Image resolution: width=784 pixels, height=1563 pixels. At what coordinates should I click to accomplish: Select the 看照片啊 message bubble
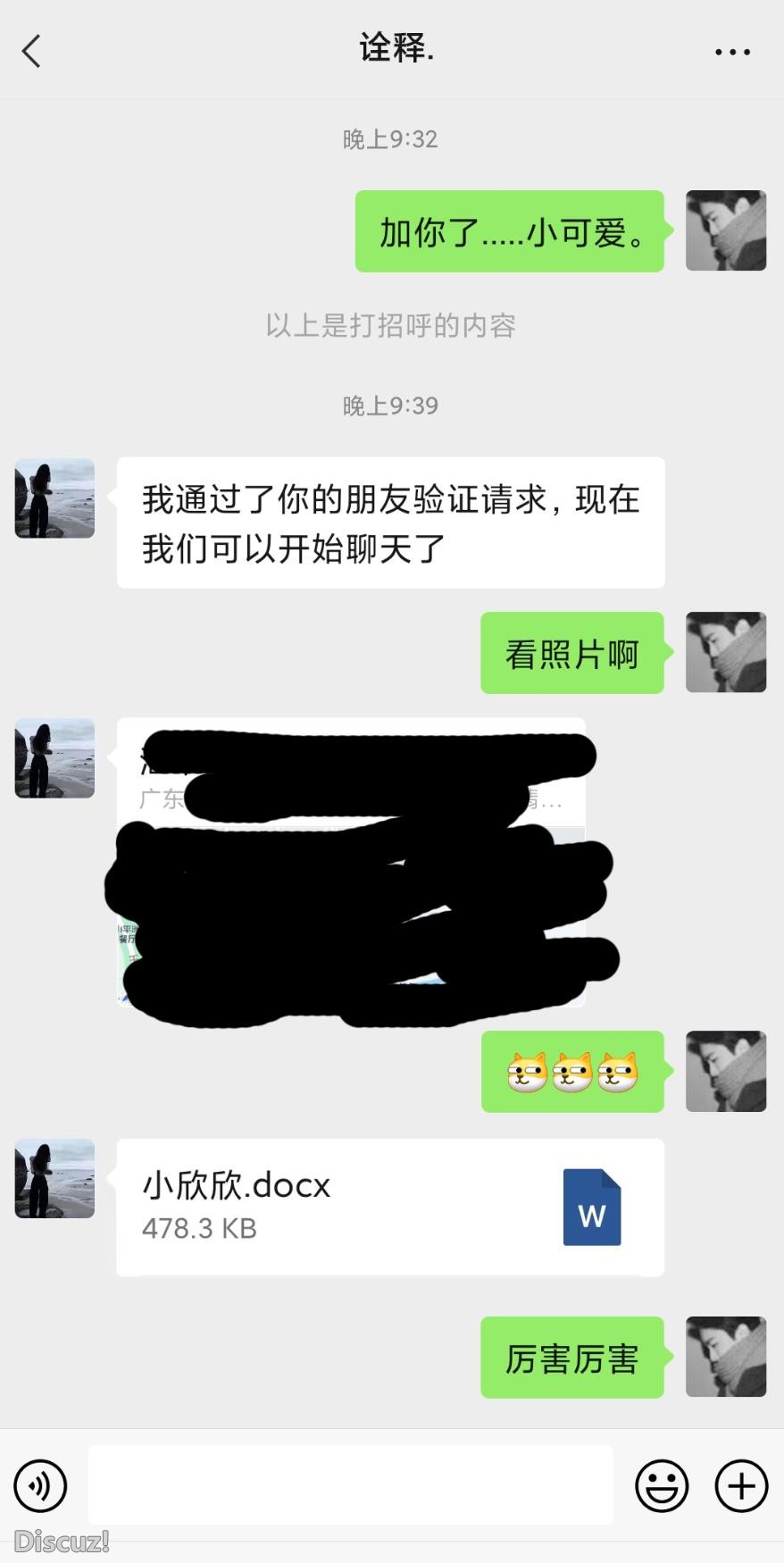[572, 653]
